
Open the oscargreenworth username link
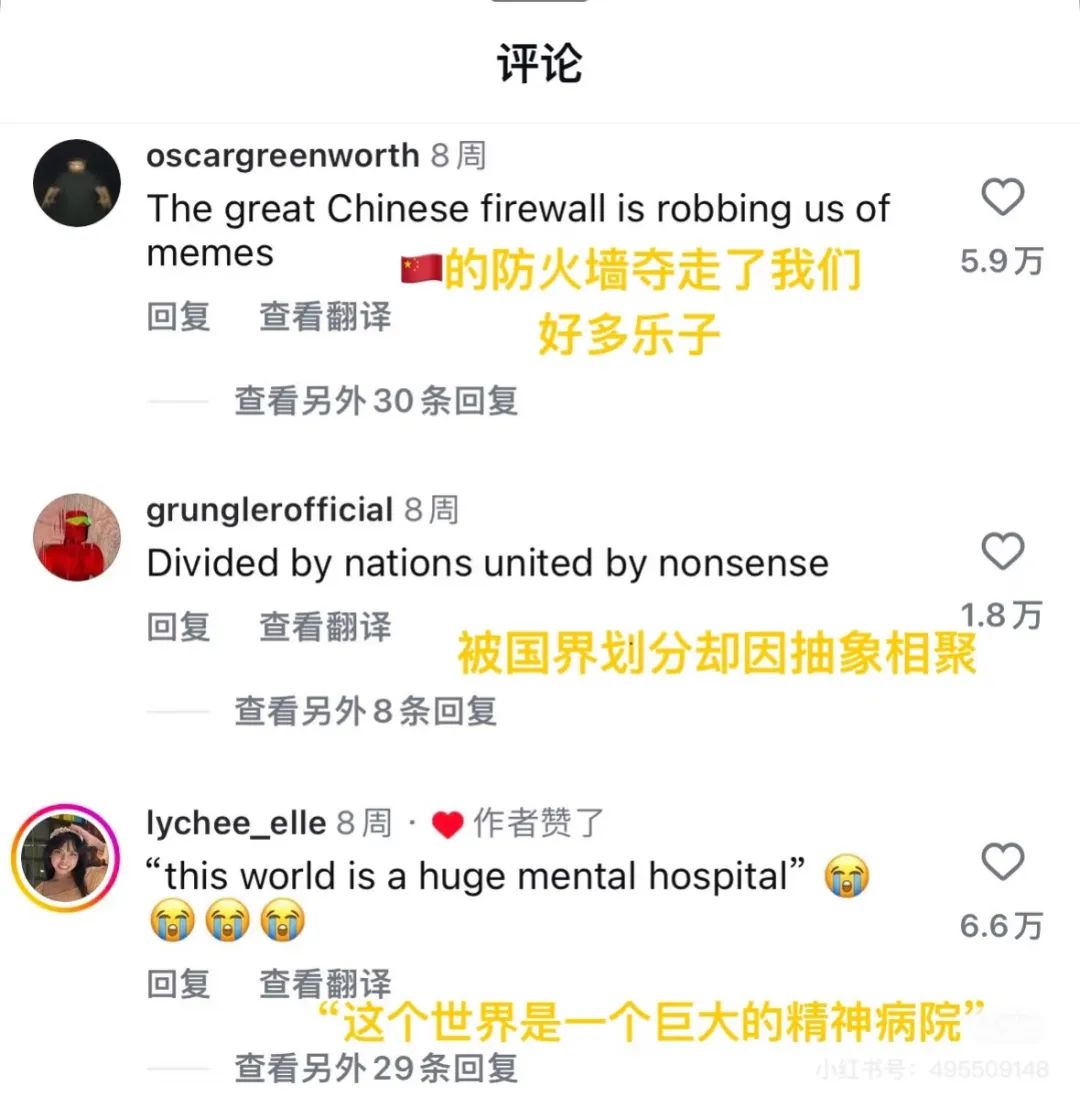(283, 155)
